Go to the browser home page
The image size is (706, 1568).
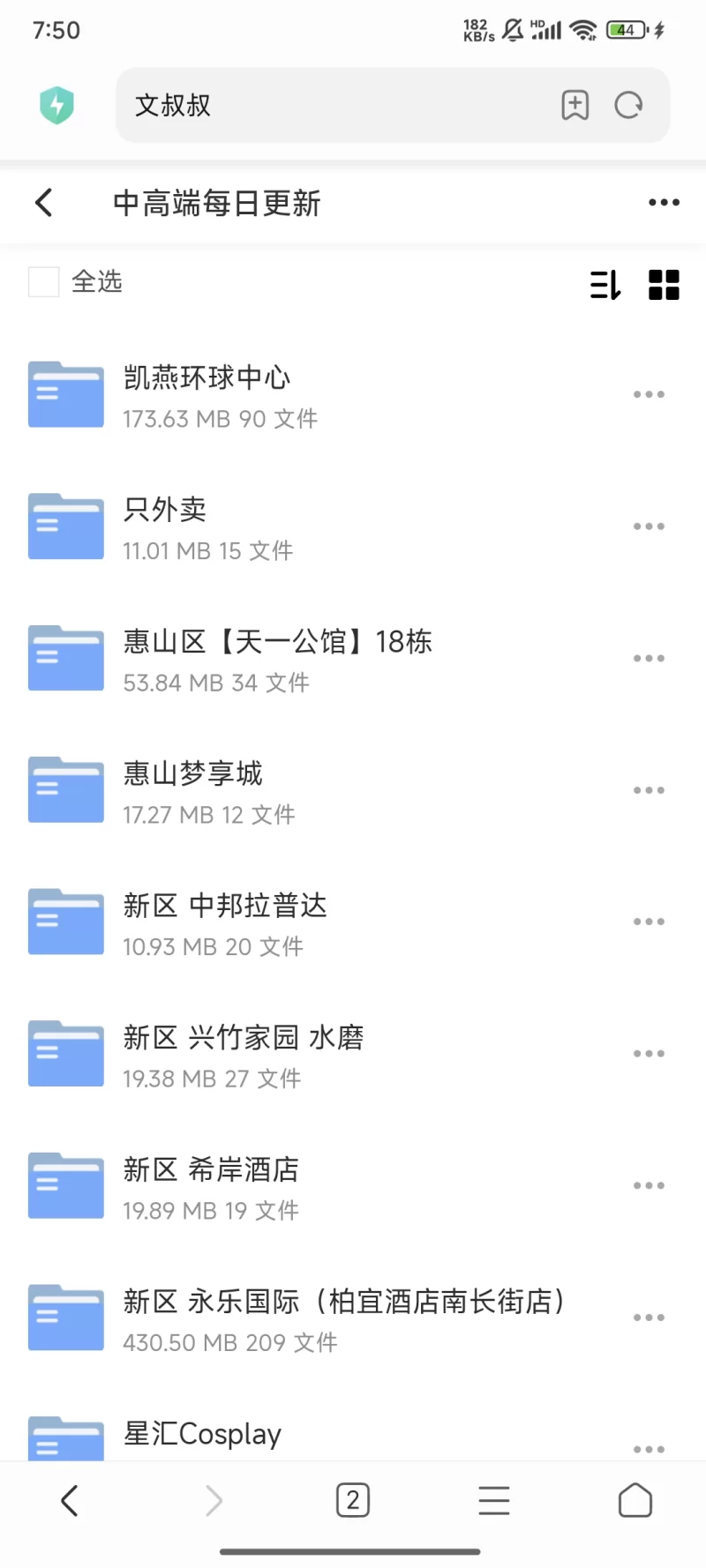[x=635, y=1500]
